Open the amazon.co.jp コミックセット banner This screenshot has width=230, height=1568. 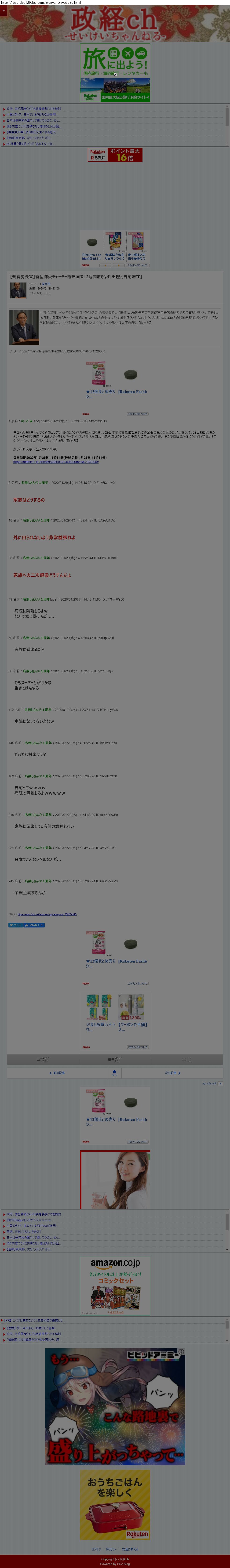(115, 1285)
